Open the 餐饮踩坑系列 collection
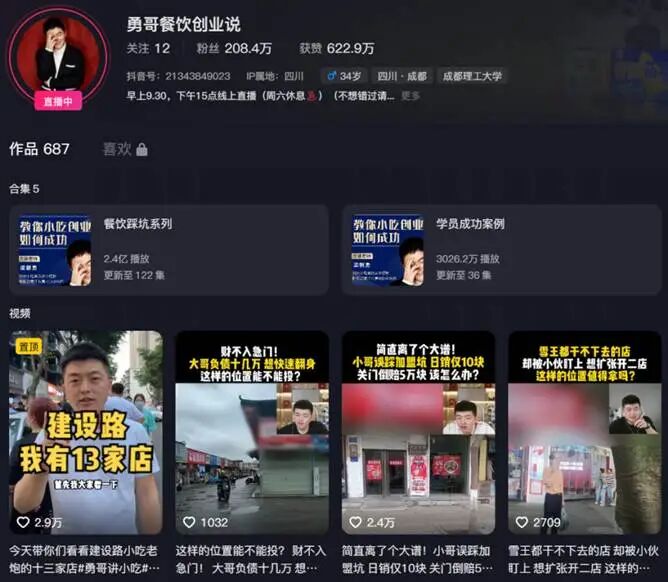Screen dimensions: 668x582 coord(169,250)
